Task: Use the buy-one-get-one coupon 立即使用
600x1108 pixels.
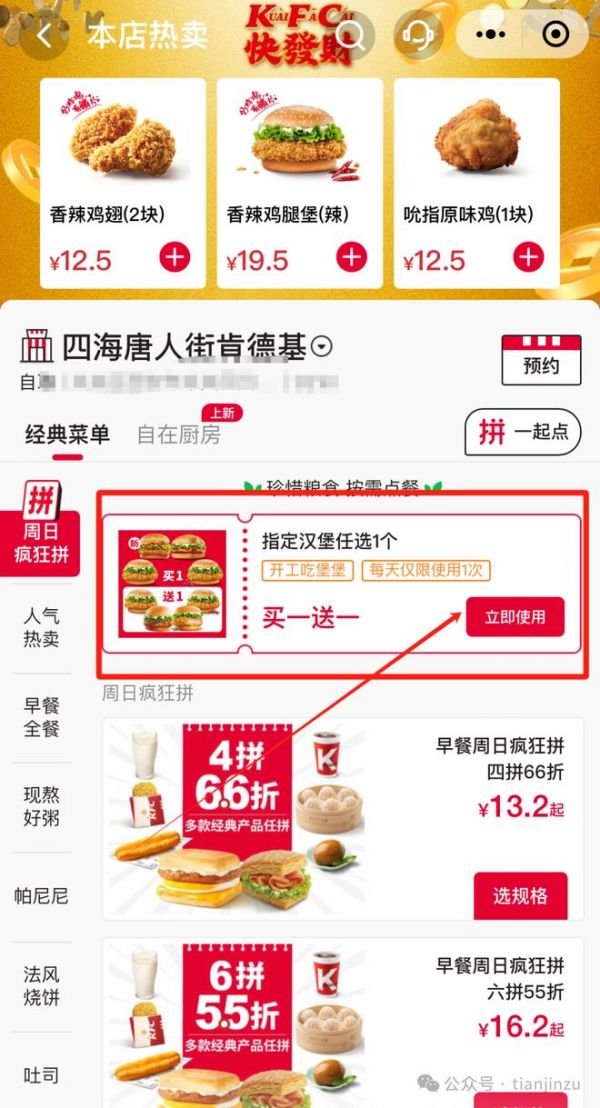Action: click(x=515, y=617)
